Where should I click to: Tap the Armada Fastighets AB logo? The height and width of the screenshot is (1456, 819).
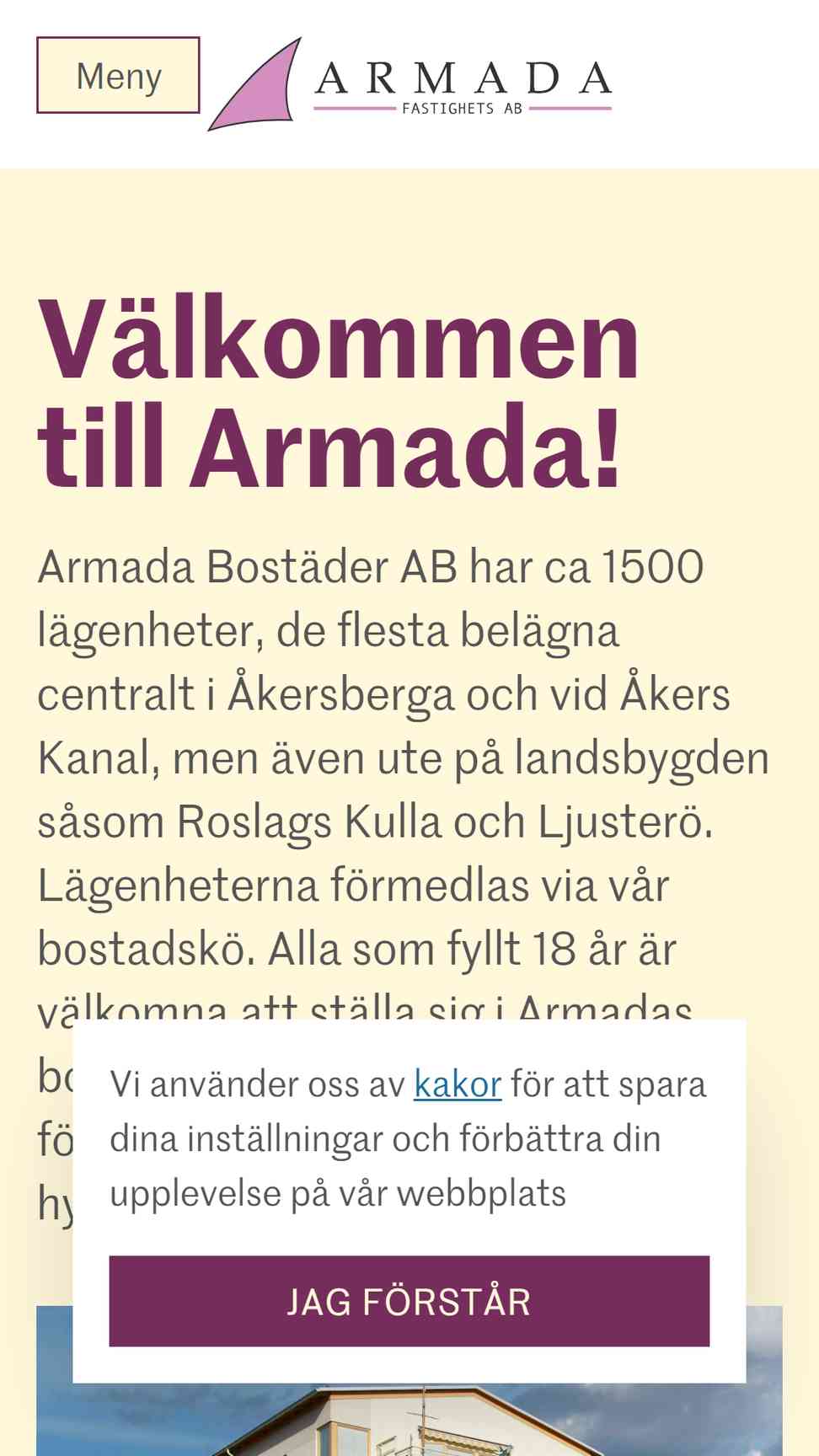coord(410,83)
